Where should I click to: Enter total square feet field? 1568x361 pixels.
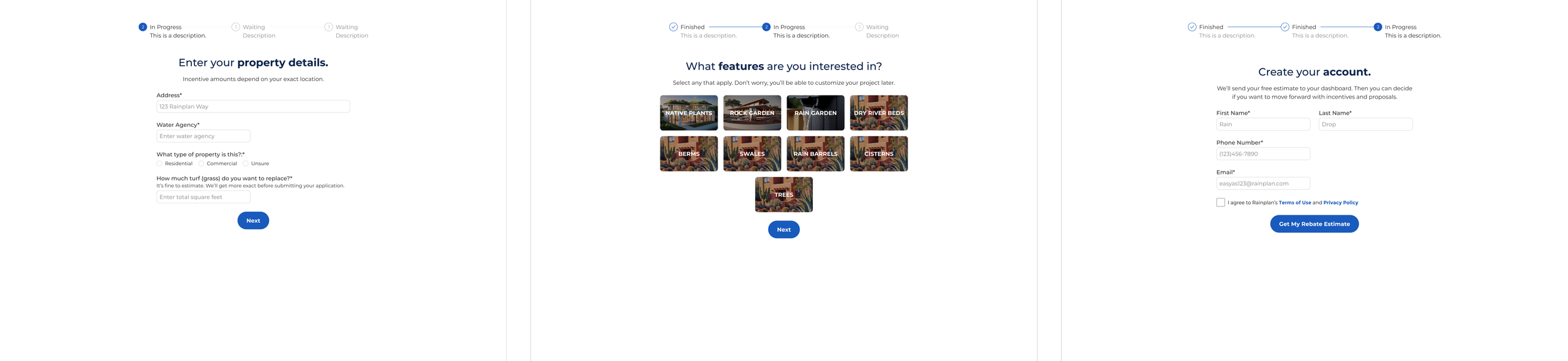(203, 197)
